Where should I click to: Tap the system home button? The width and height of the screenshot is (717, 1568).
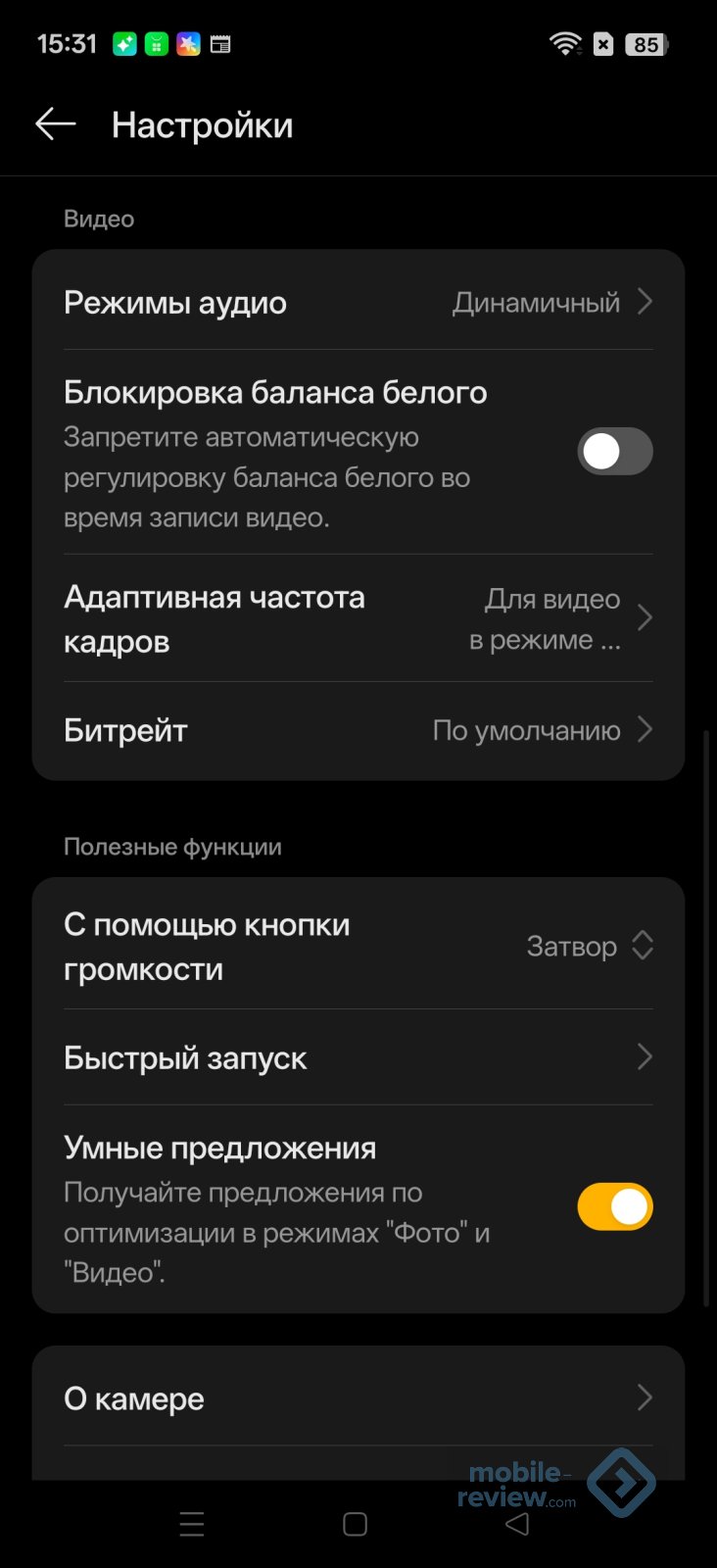click(x=356, y=1524)
